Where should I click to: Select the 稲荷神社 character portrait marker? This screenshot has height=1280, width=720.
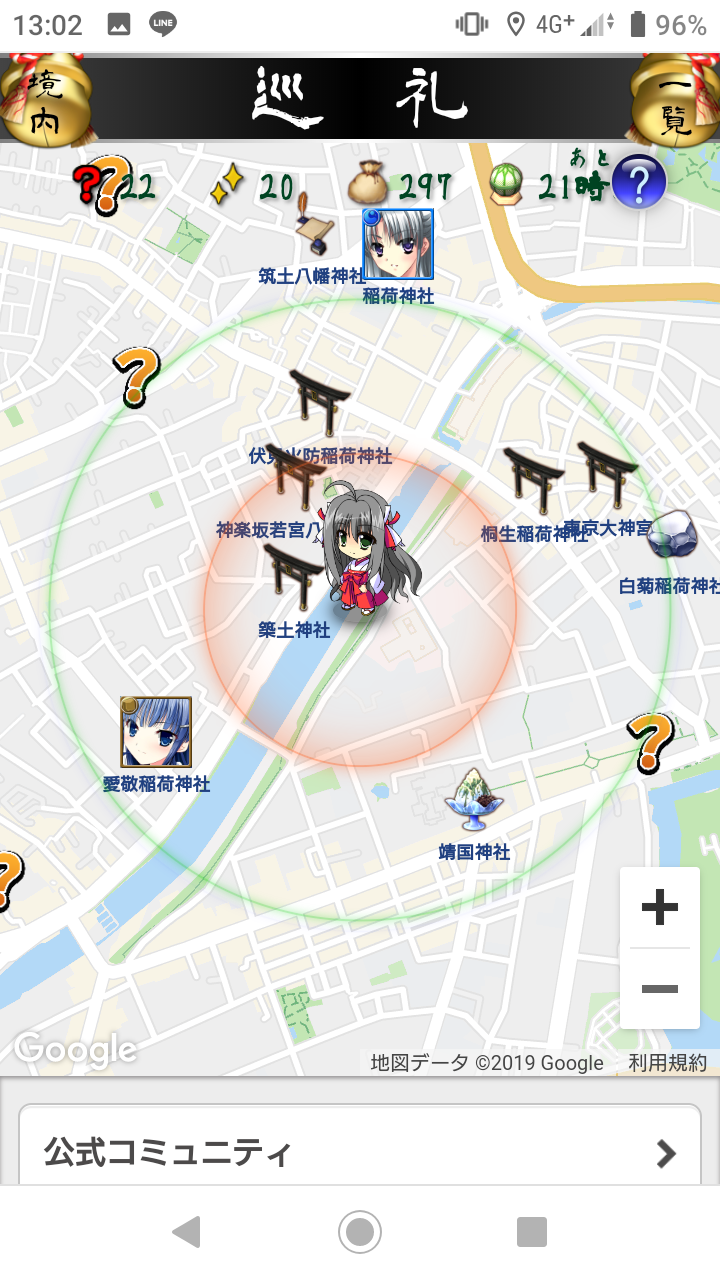pyautogui.click(x=398, y=245)
